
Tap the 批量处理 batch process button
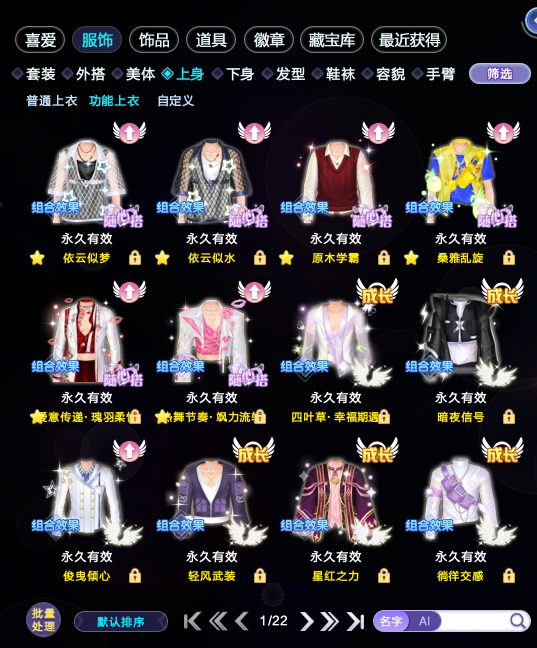pyautogui.click(x=43, y=620)
